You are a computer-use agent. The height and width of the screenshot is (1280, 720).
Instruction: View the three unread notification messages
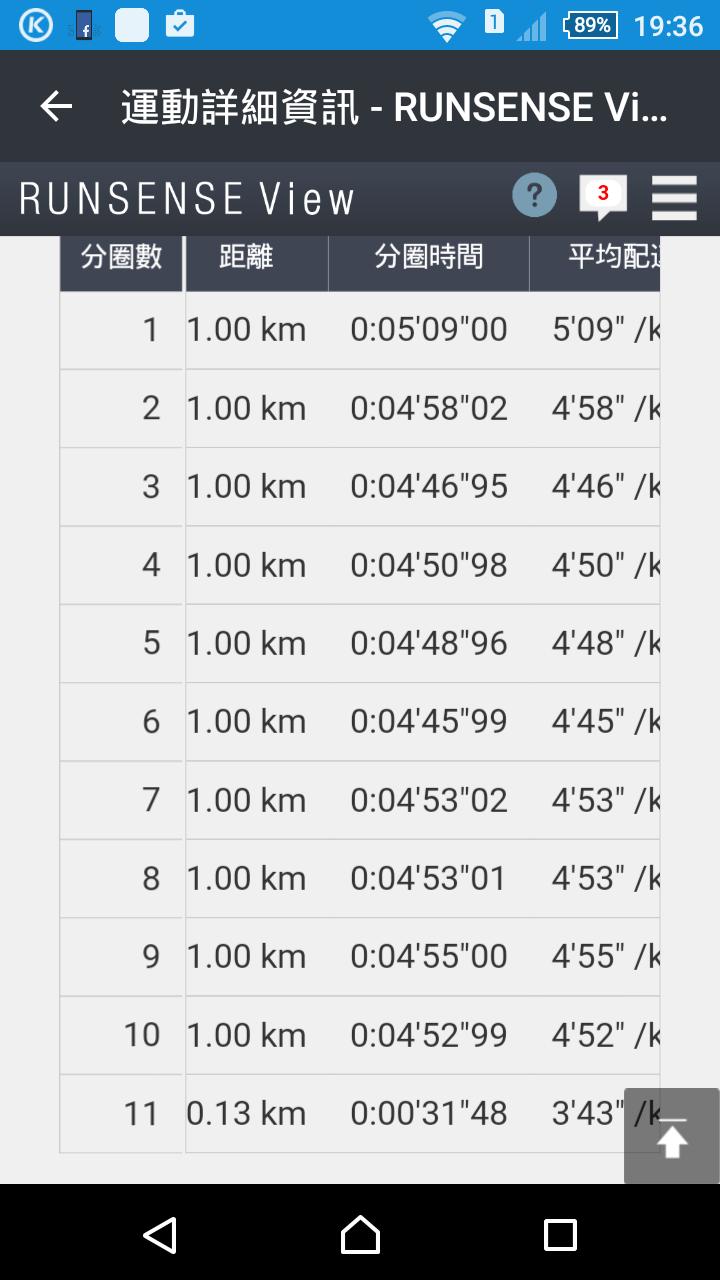pos(602,196)
